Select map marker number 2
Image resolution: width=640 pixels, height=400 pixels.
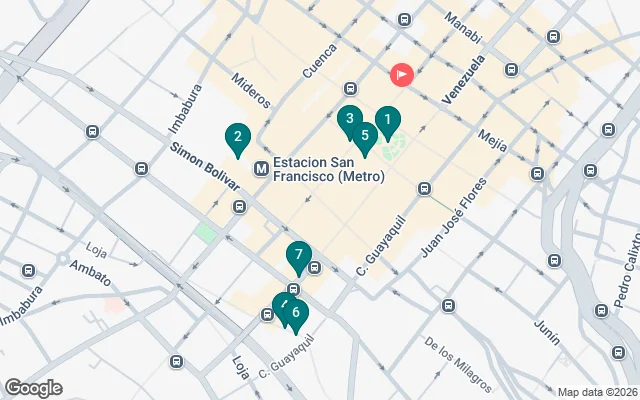[x=237, y=137]
